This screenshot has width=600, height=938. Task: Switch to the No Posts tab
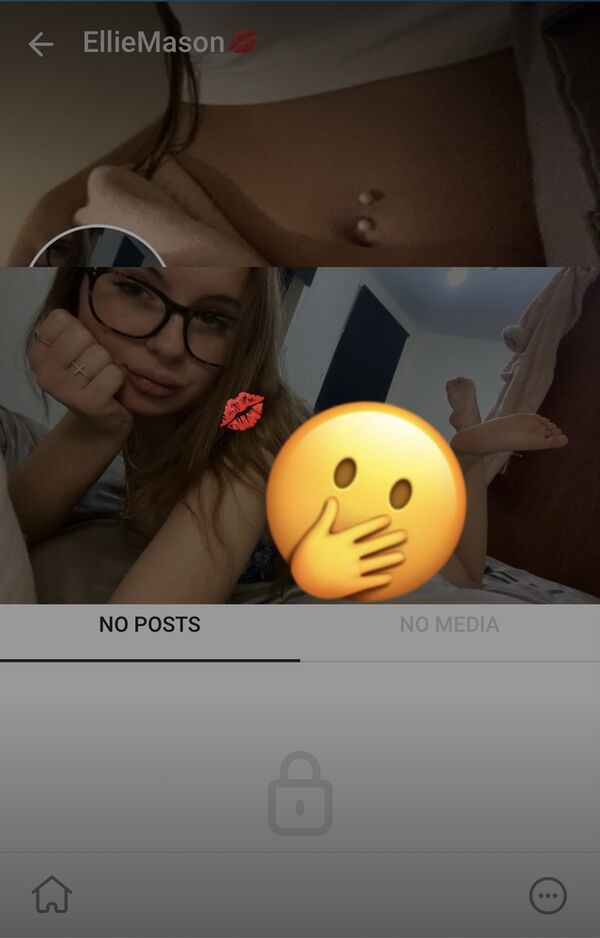[150, 625]
